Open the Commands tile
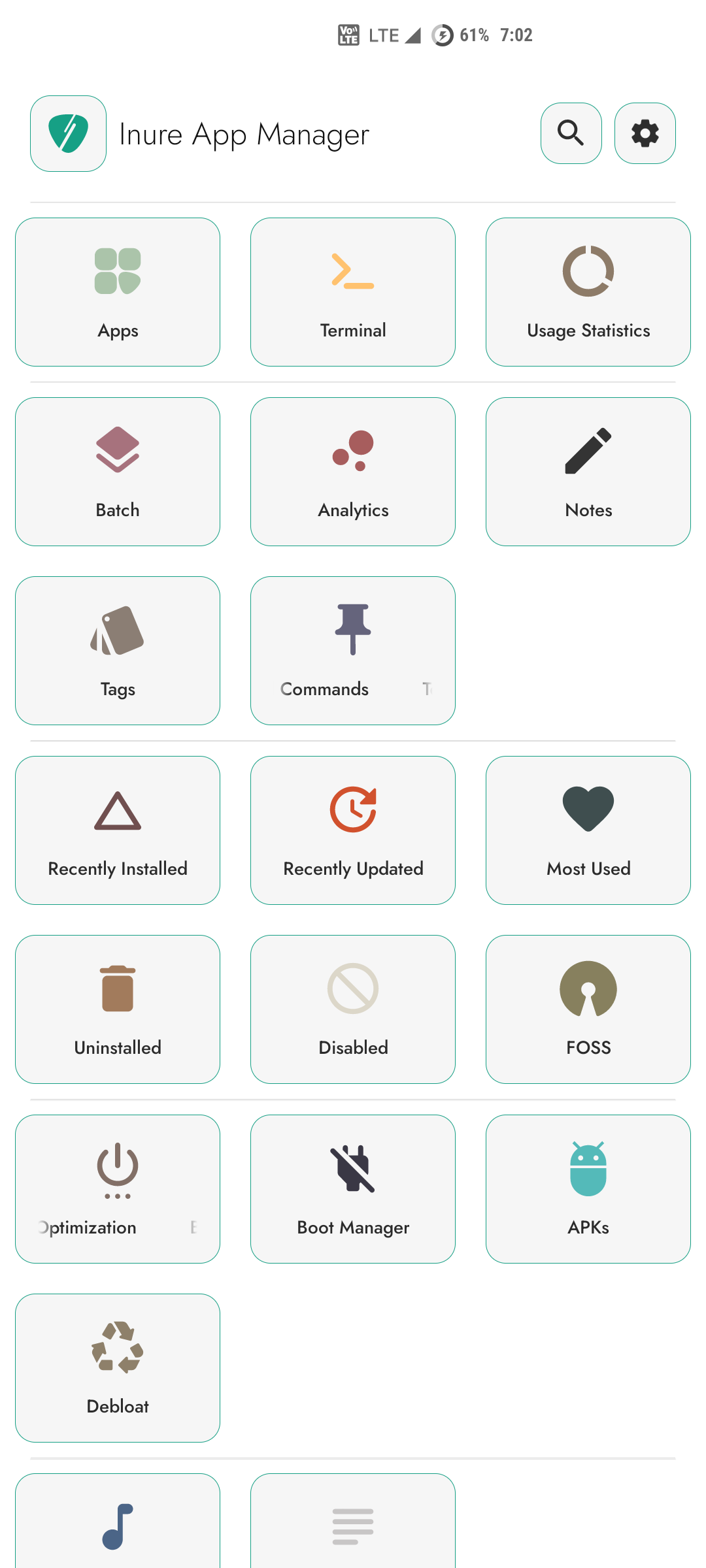Image resolution: width=706 pixels, height=1568 pixels. pos(353,651)
